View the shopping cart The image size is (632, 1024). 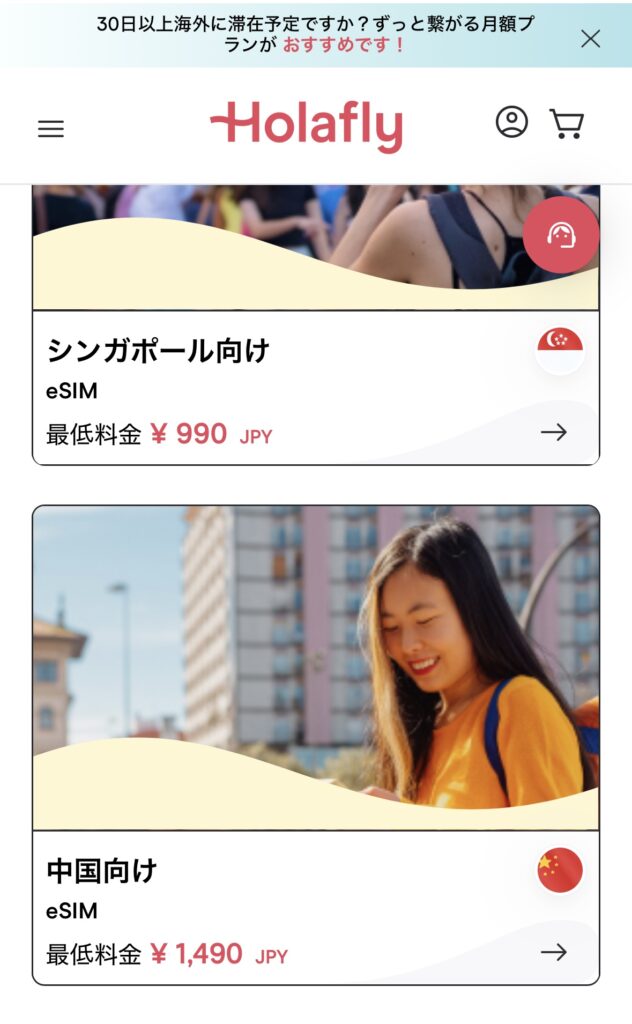point(567,124)
